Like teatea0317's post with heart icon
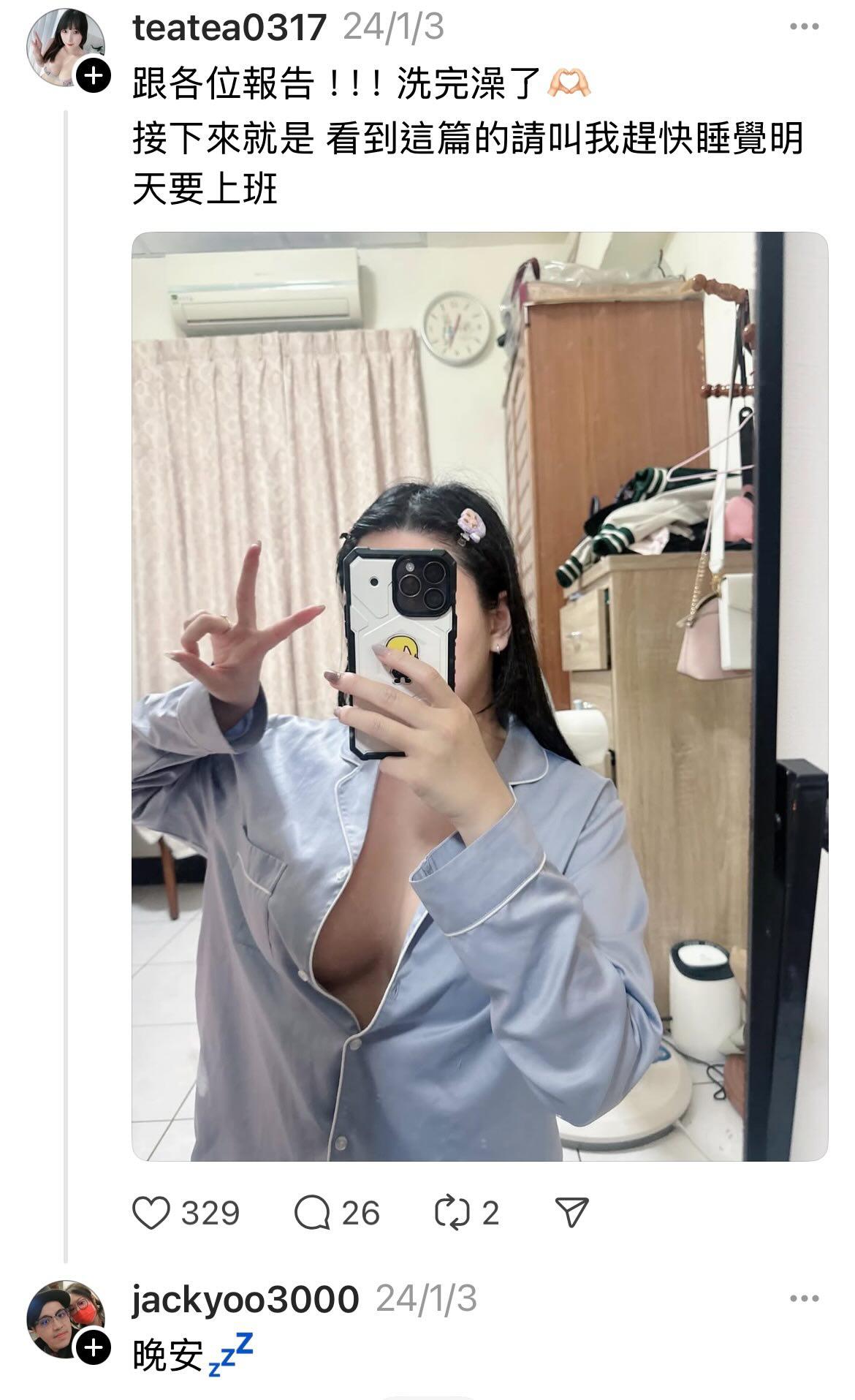 [x=151, y=1213]
